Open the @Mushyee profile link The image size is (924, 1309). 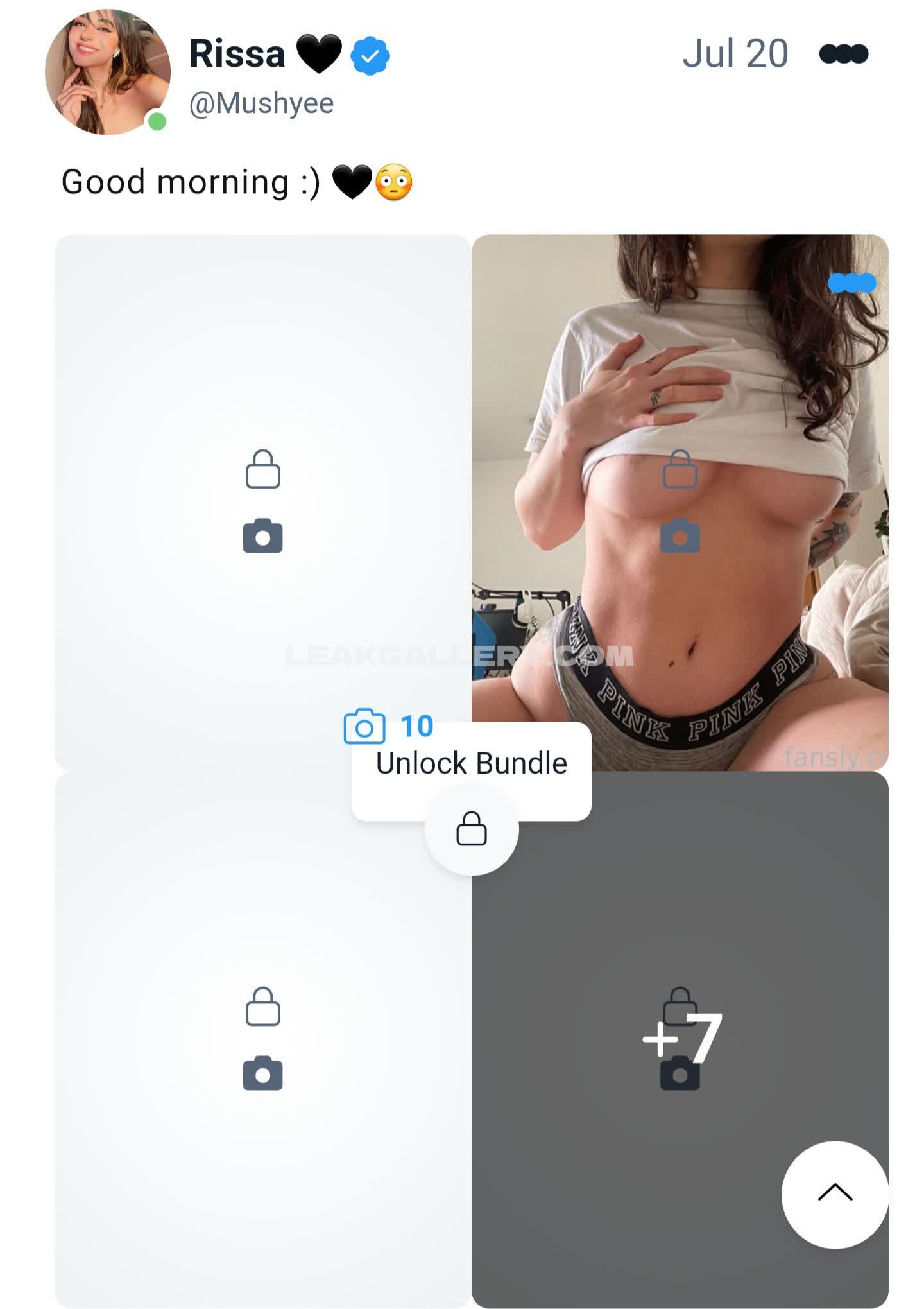pyautogui.click(x=261, y=103)
